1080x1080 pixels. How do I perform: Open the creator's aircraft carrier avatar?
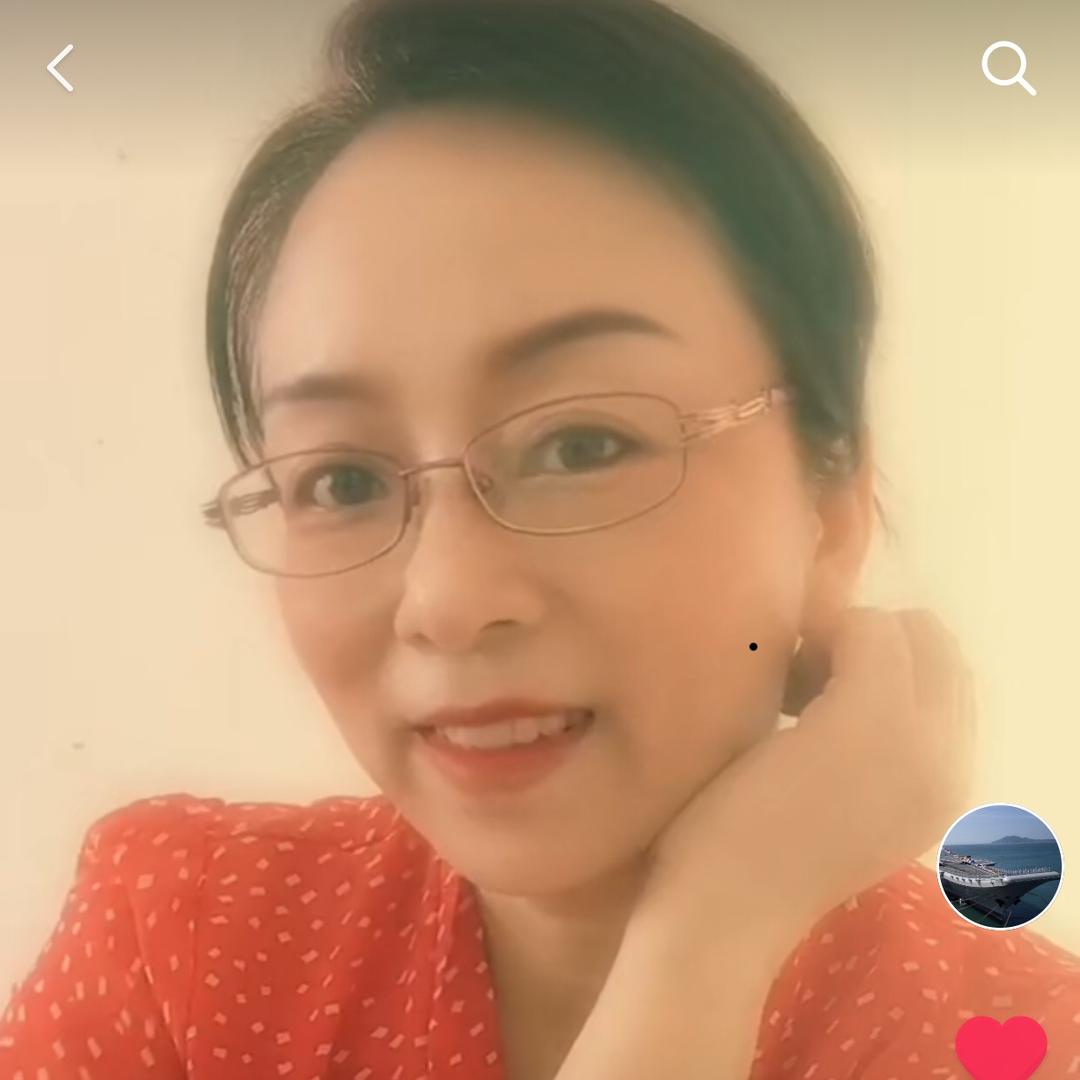coord(999,866)
